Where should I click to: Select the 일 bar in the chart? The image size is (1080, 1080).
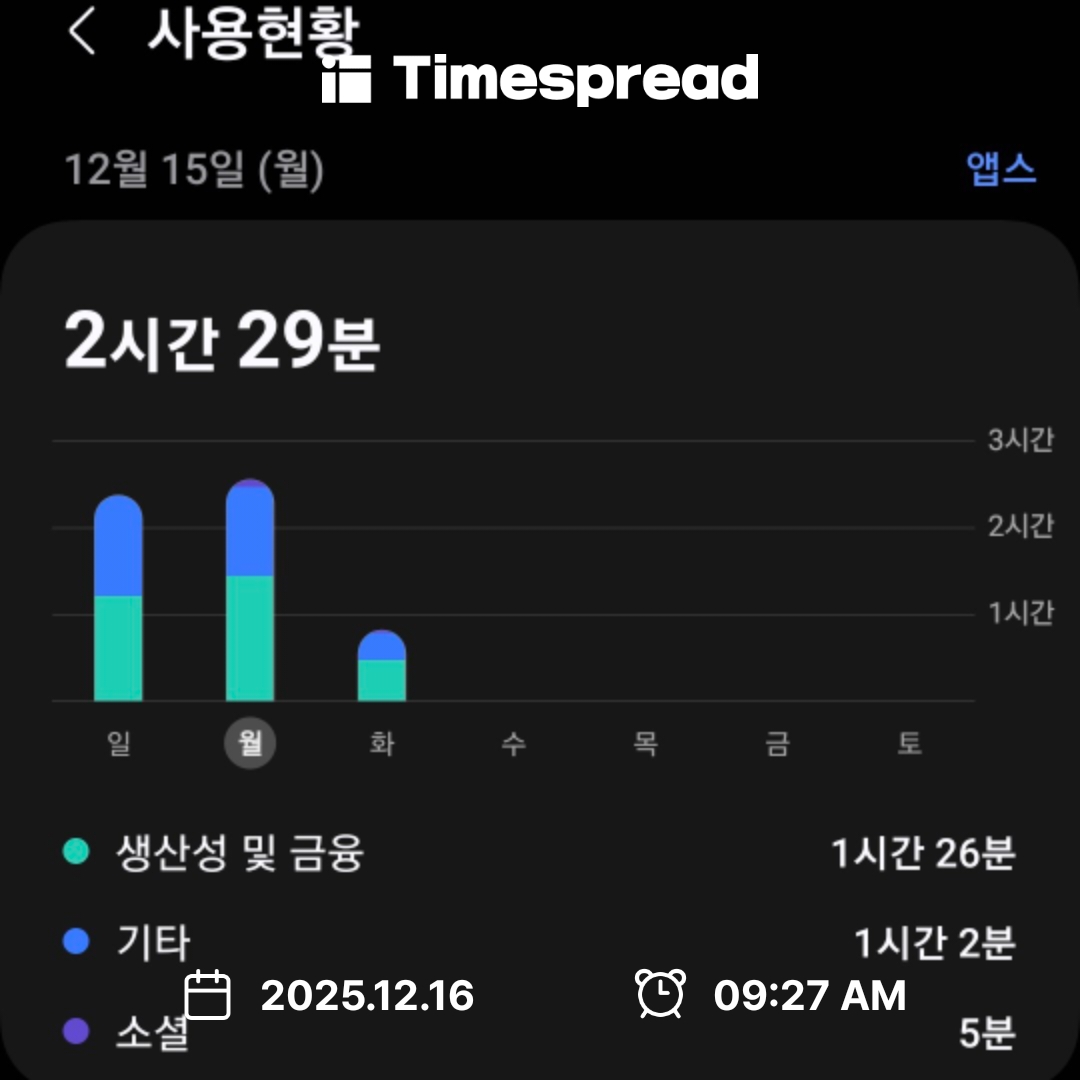click(118, 598)
